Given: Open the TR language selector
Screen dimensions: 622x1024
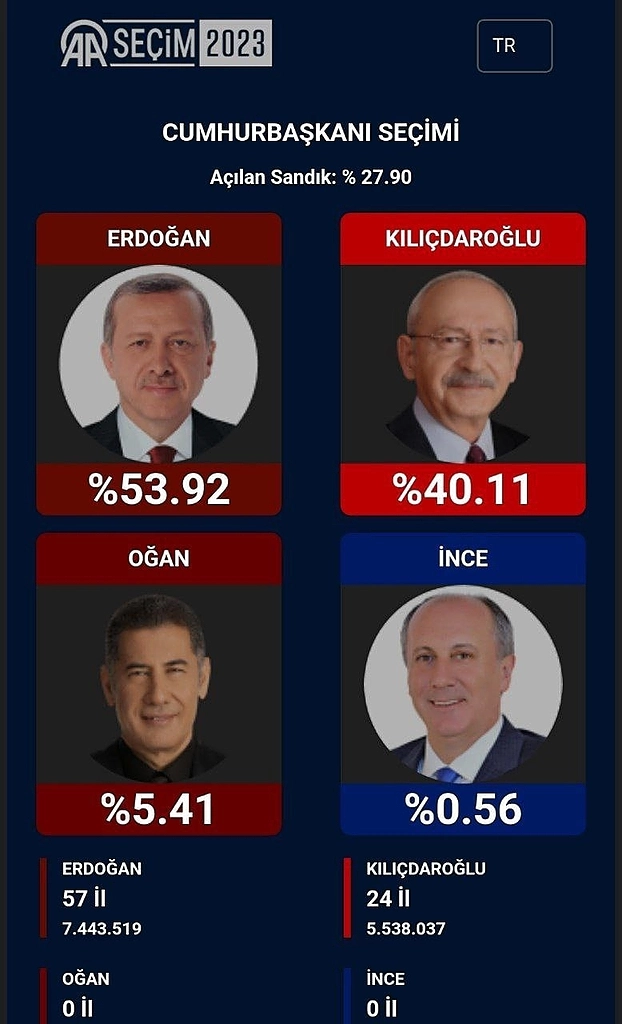Looking at the screenshot, I should click(x=514, y=46).
